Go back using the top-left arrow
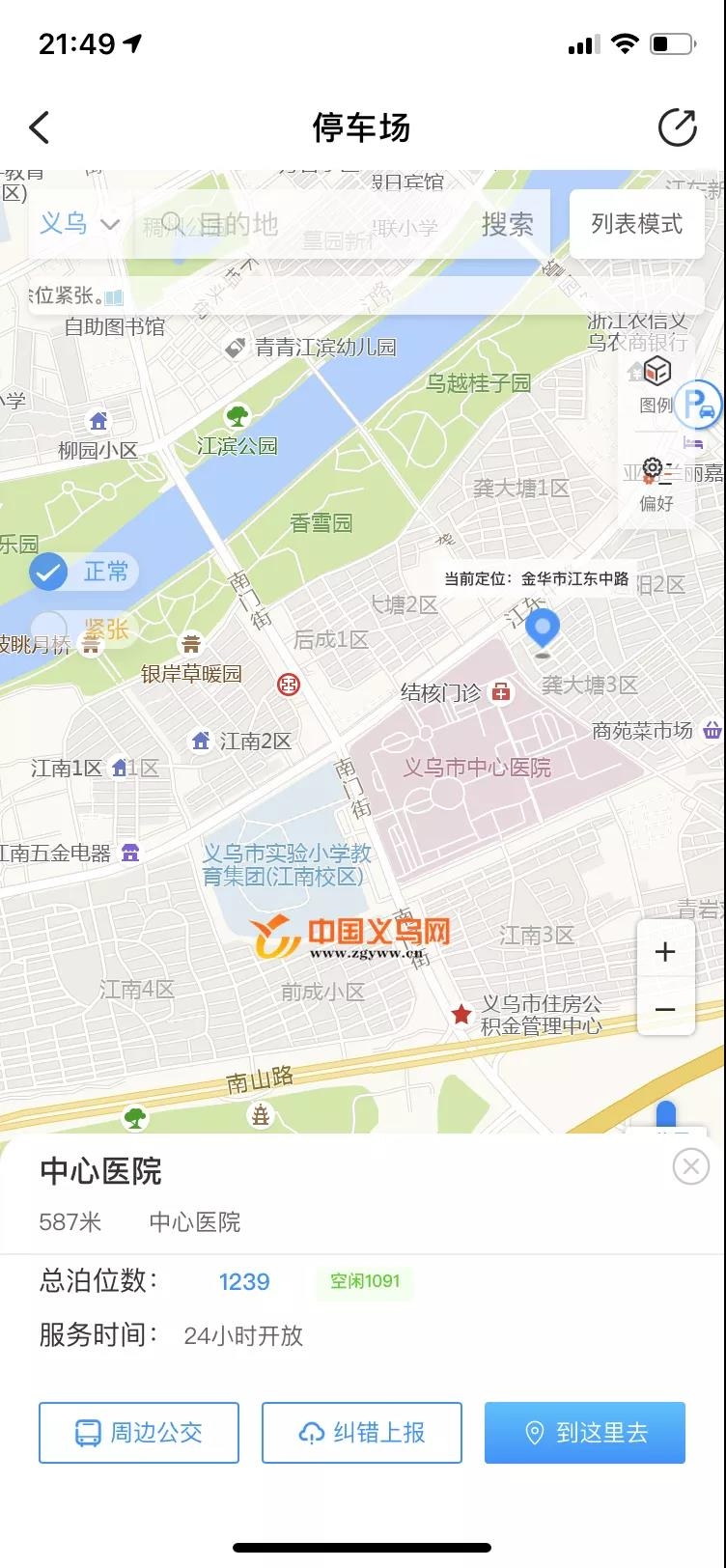726x1568 pixels. 40,127
